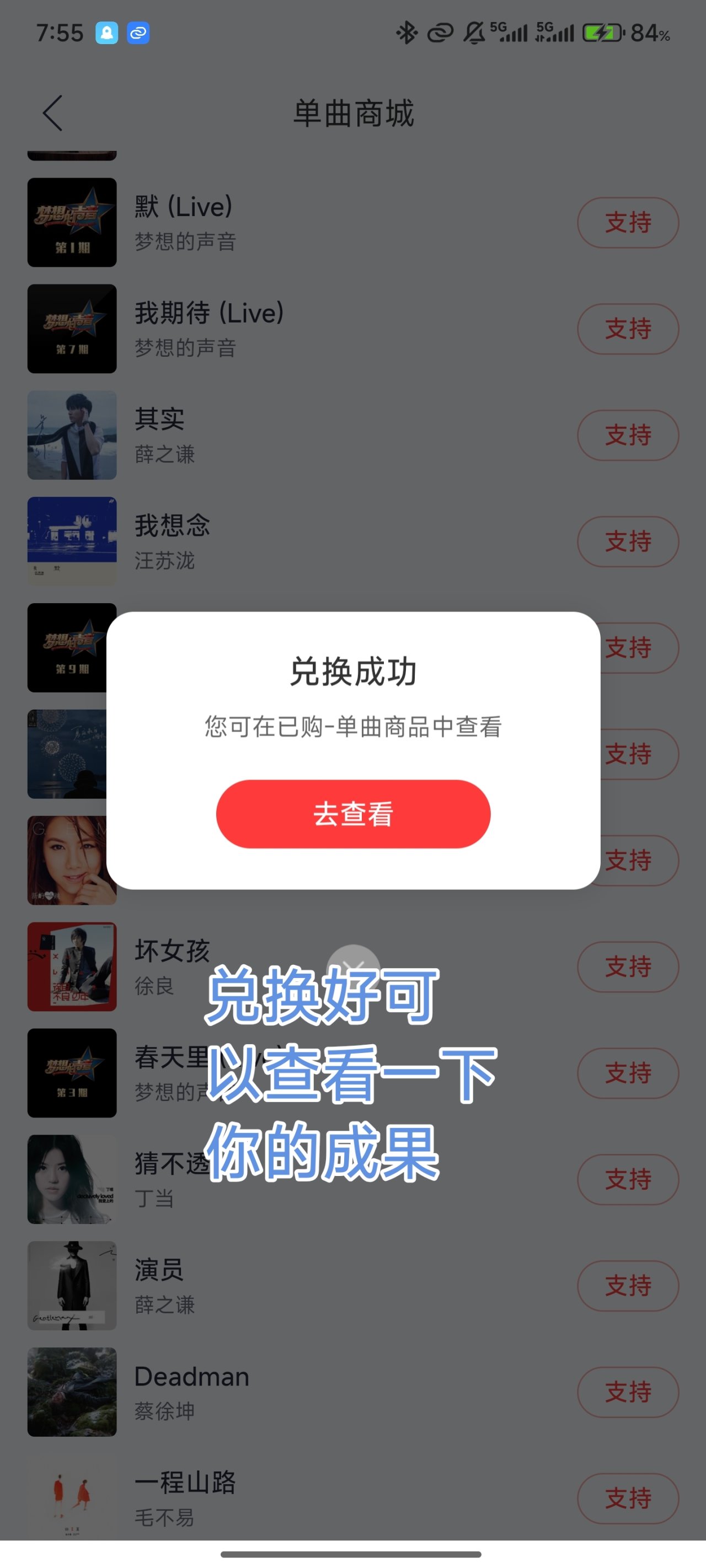This screenshot has height=1568, width=706.
Task: Open the 我想念 album cover
Action: [72, 541]
